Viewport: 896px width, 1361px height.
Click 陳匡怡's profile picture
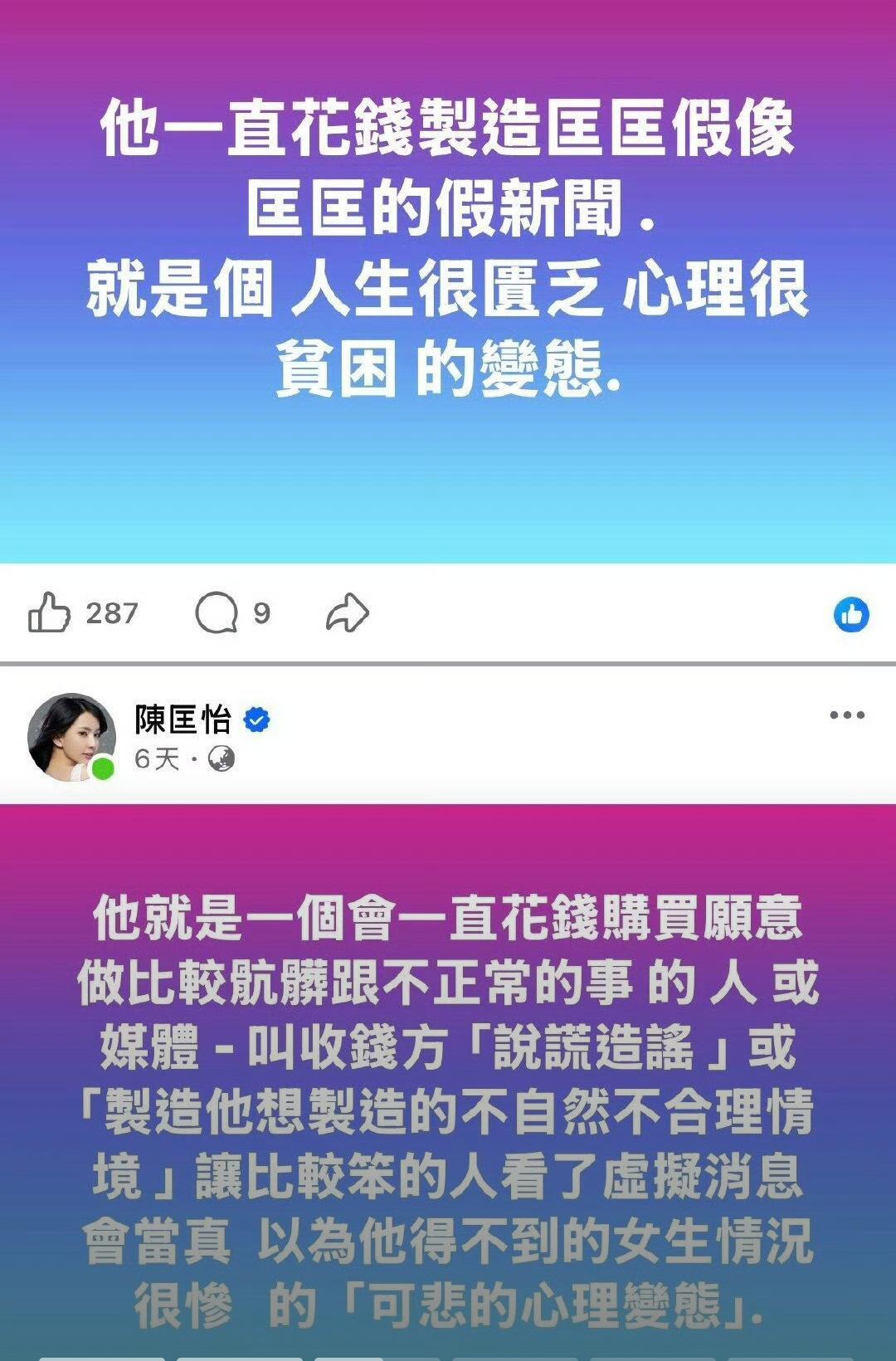tap(73, 734)
